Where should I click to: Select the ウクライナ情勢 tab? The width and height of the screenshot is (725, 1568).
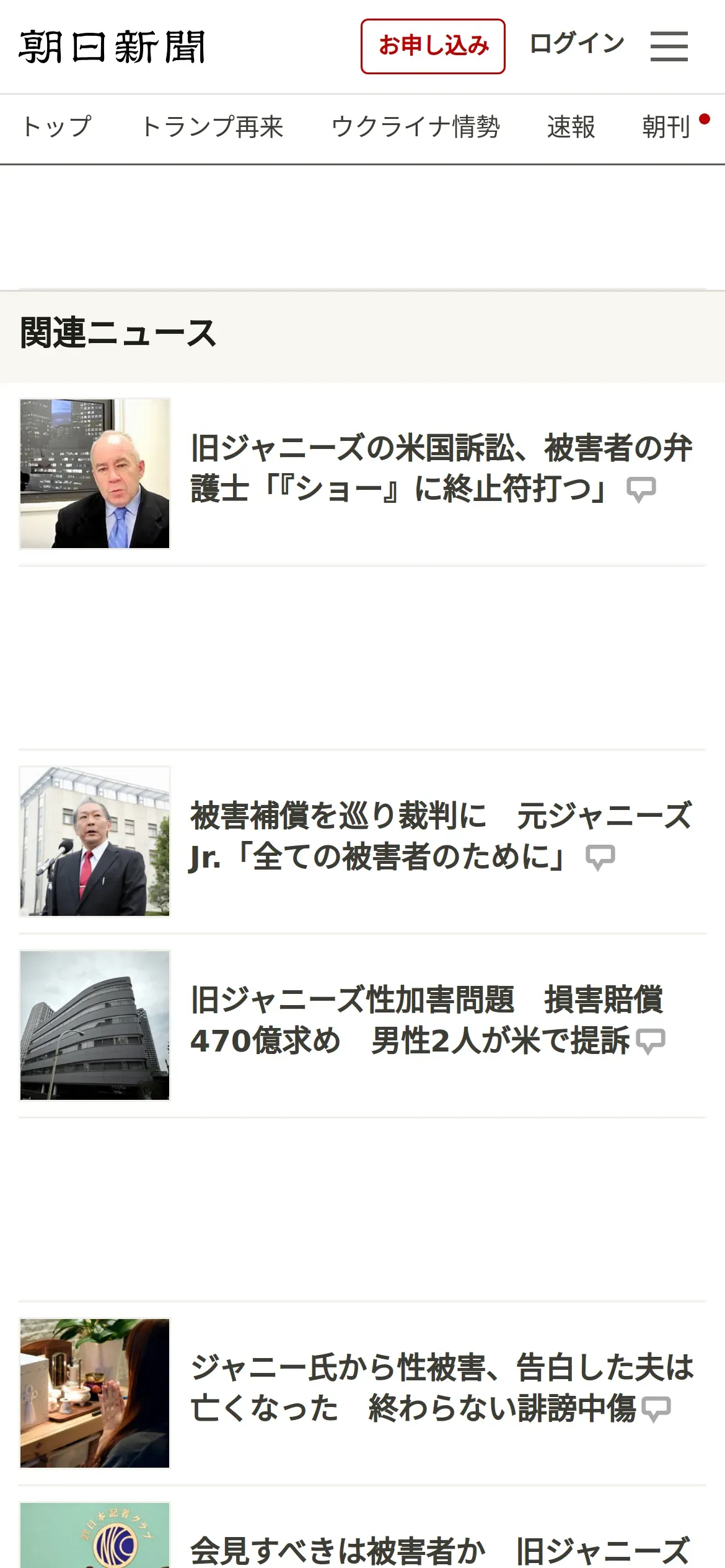(x=415, y=127)
